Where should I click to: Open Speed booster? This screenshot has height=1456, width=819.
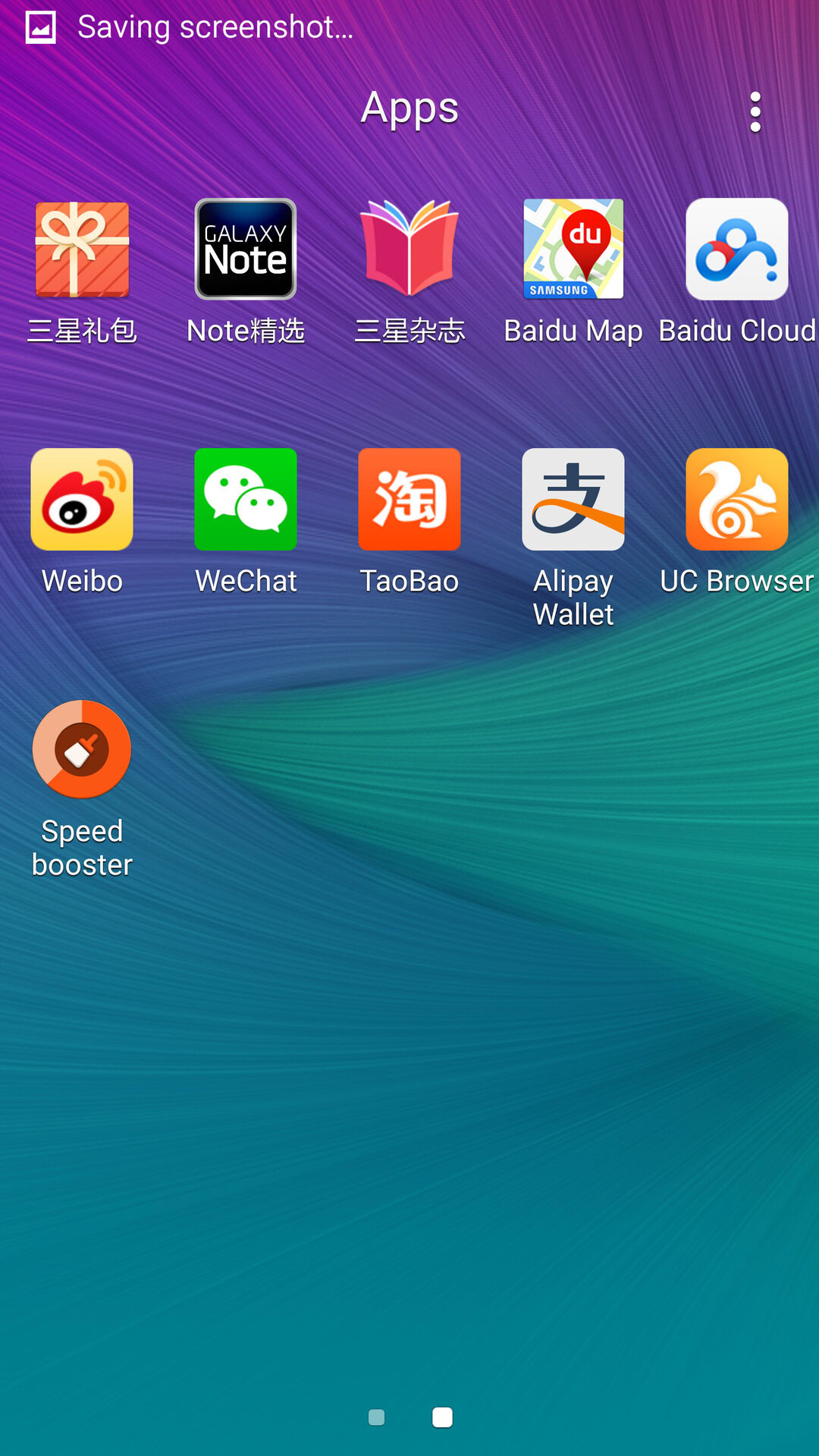(x=82, y=750)
